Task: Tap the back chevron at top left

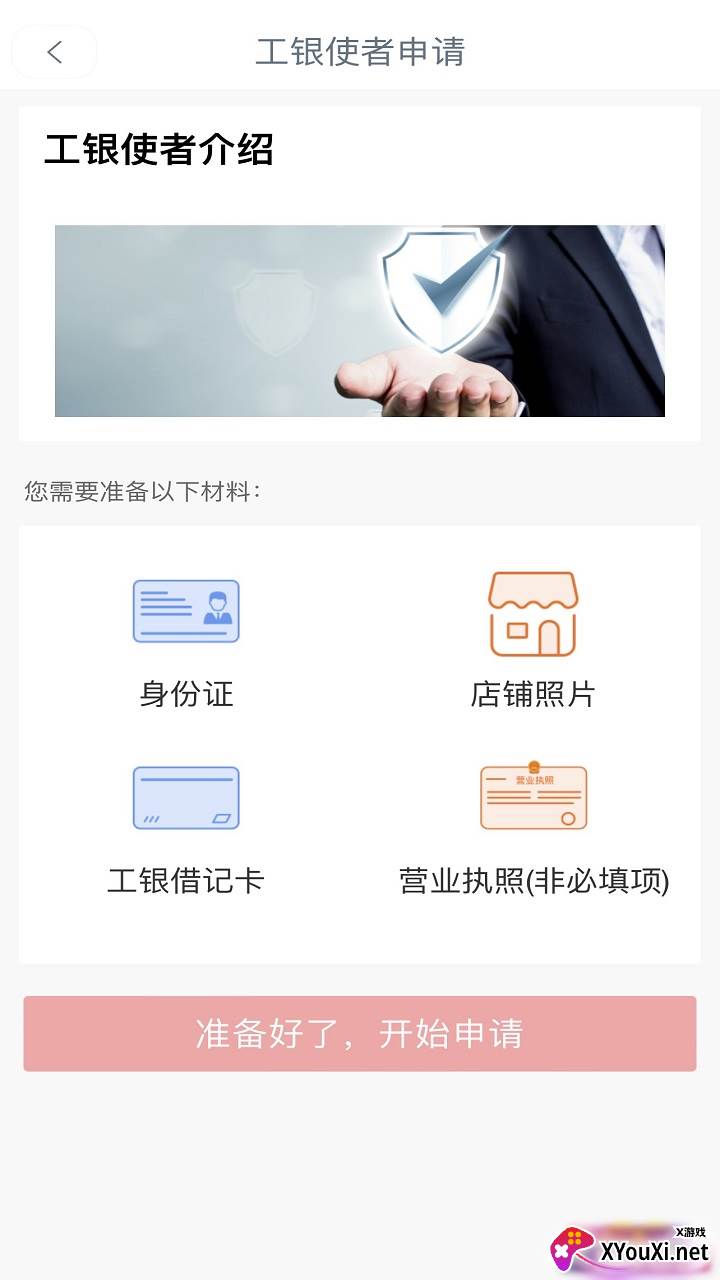Action: pos(54,52)
